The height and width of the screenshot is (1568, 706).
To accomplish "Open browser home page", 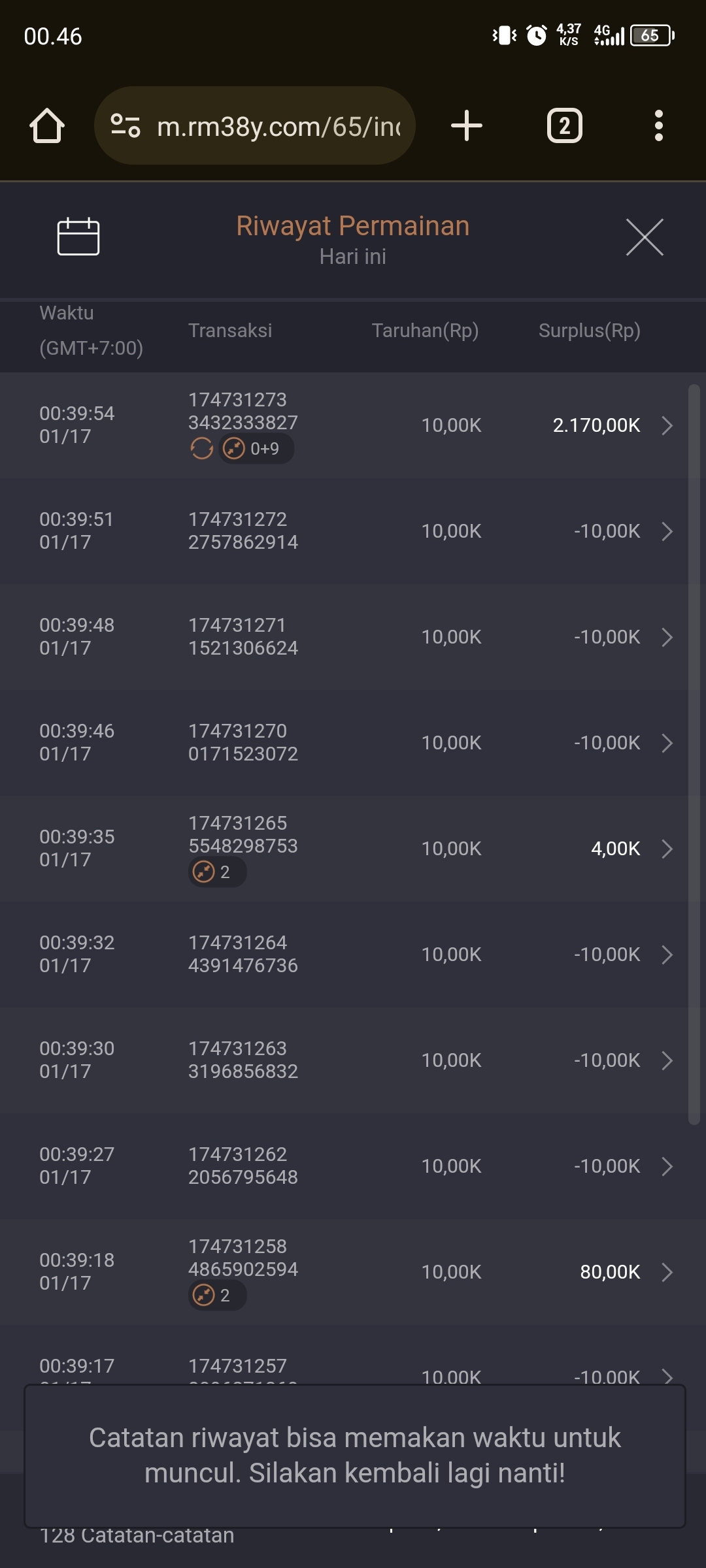I will pyautogui.click(x=47, y=125).
